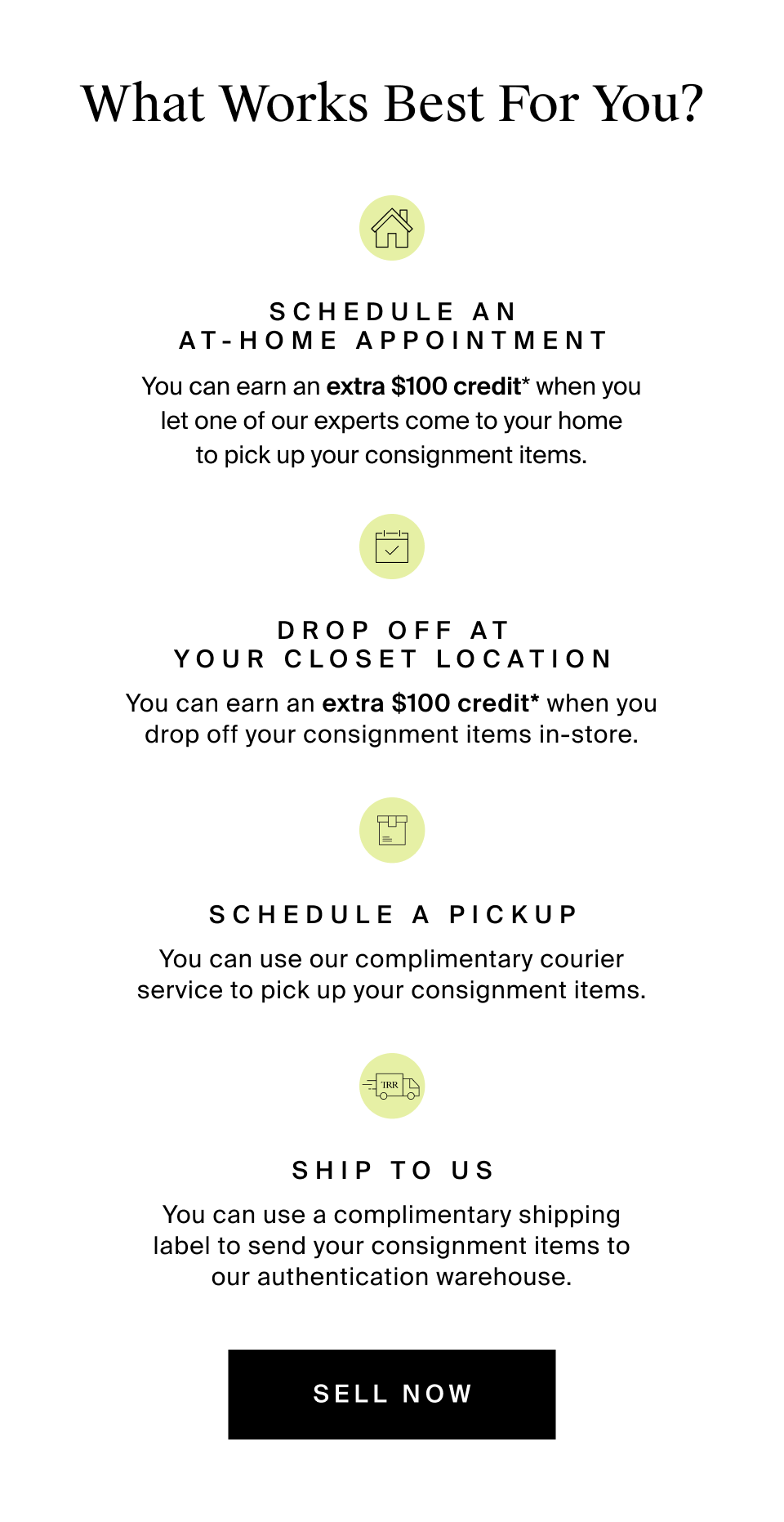Select the SCHEDULE A PICKUP heading
The image size is (784, 1522).
[x=392, y=915]
